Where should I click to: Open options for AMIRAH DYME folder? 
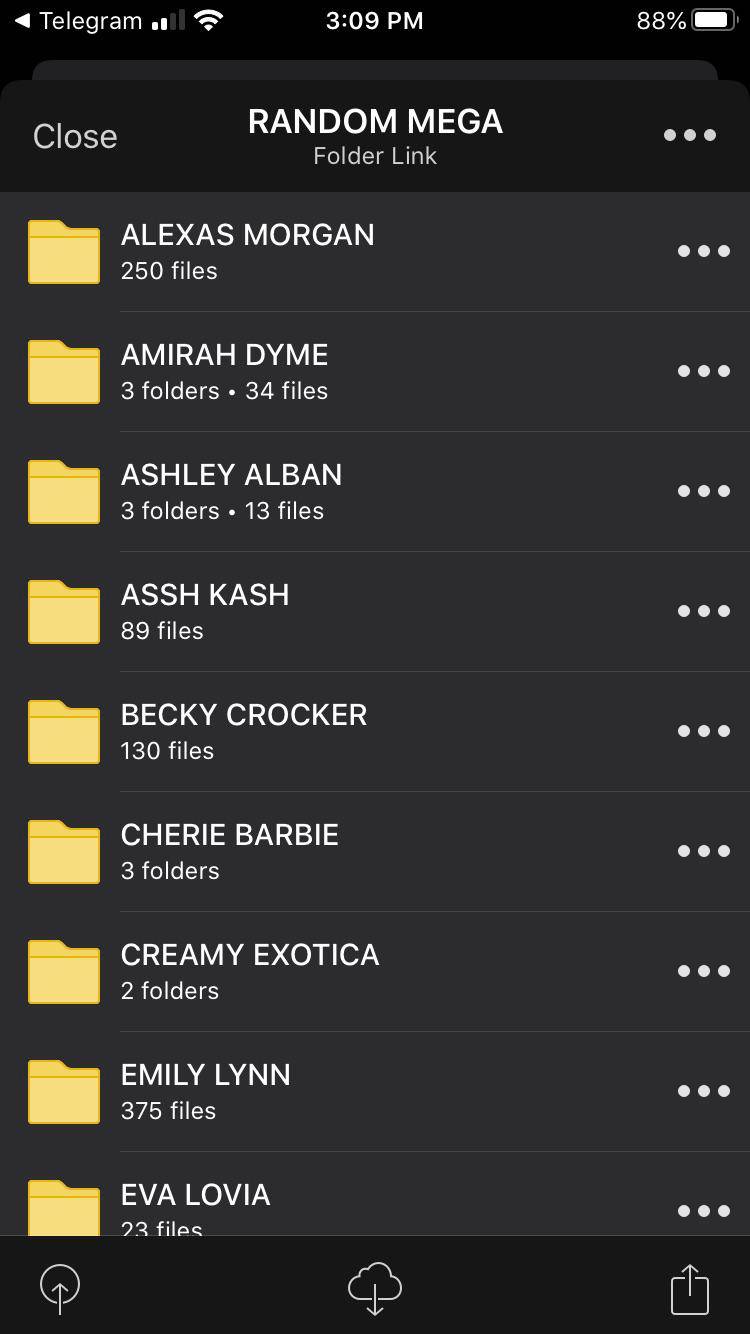point(703,371)
